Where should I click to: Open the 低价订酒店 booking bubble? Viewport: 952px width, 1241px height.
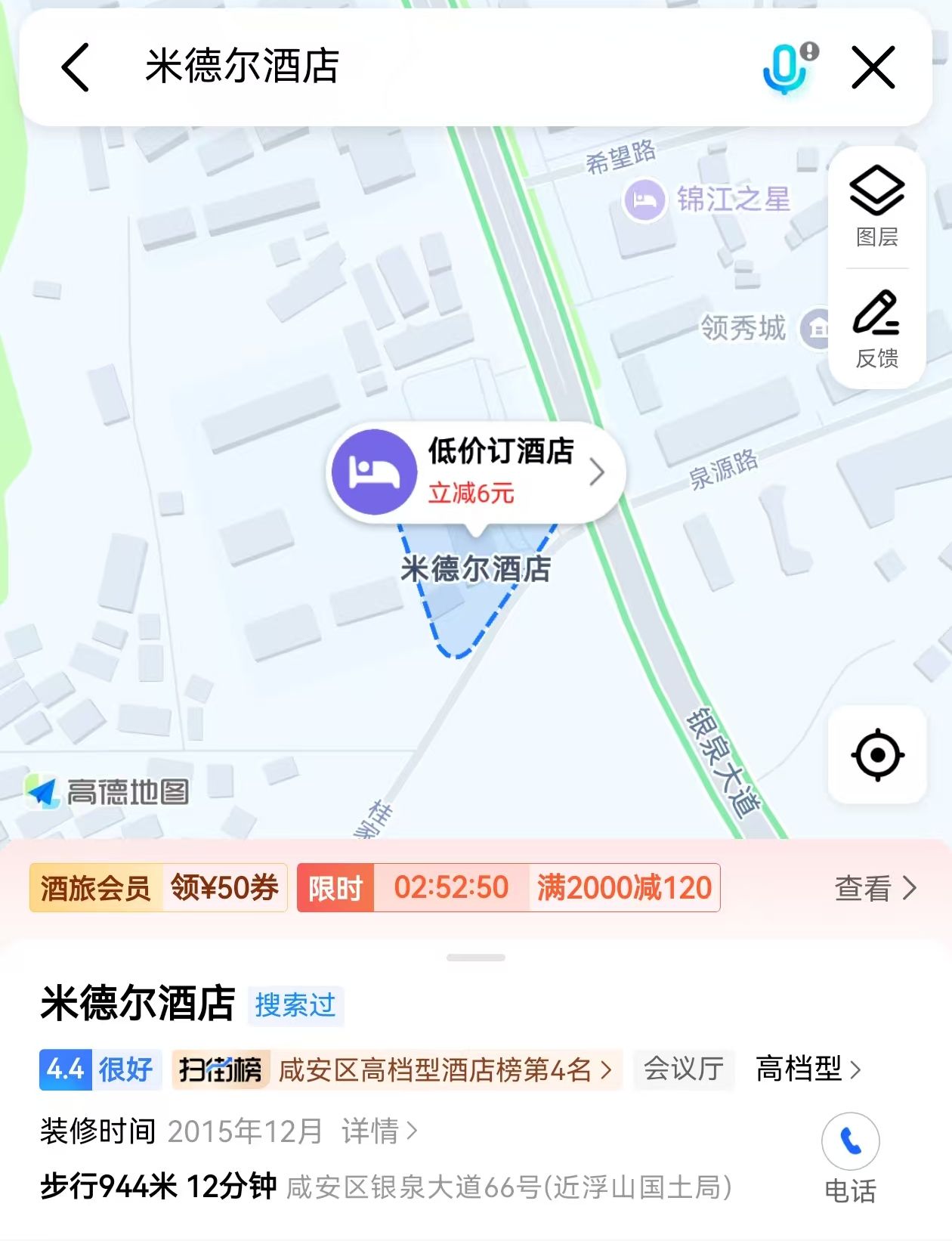coord(476,472)
